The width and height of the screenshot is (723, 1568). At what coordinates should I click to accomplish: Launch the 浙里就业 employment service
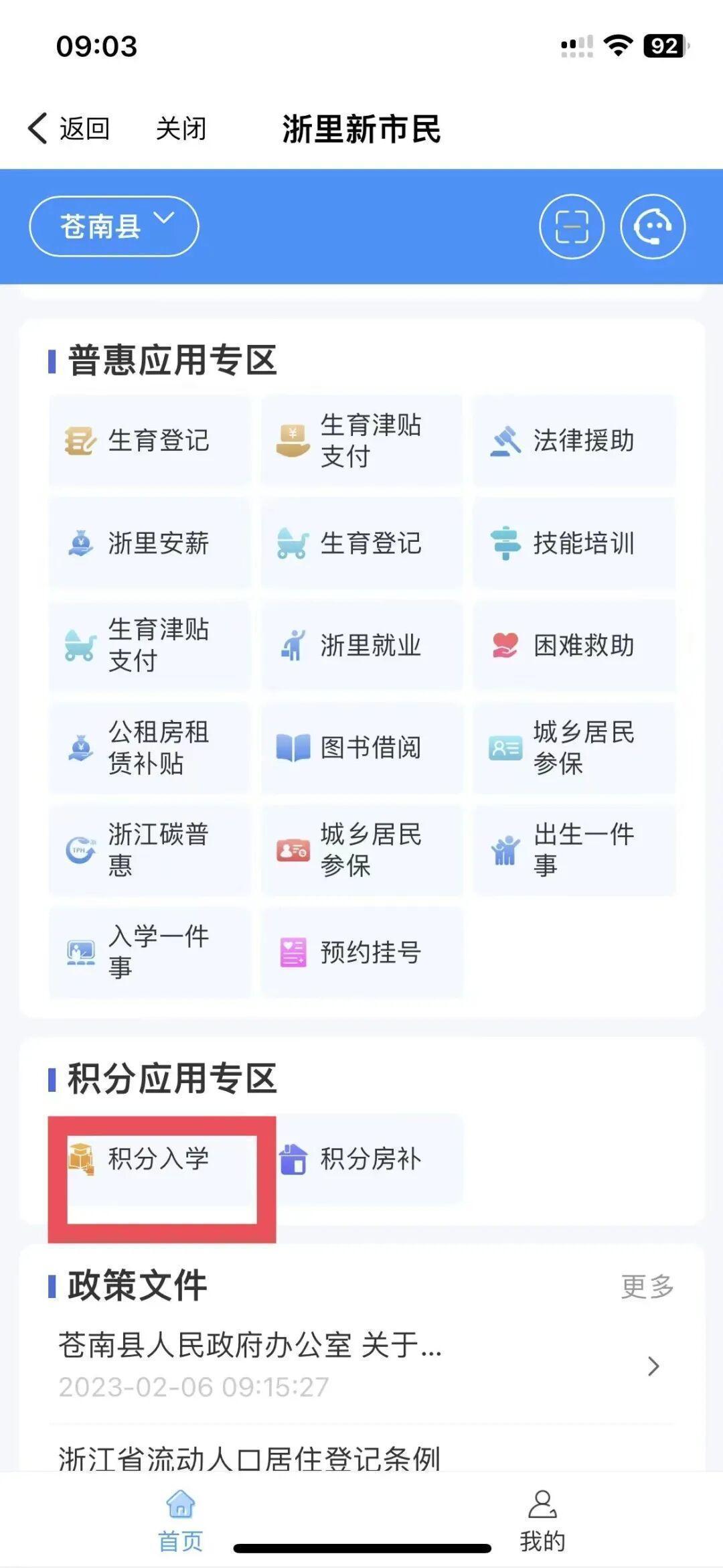tap(361, 646)
